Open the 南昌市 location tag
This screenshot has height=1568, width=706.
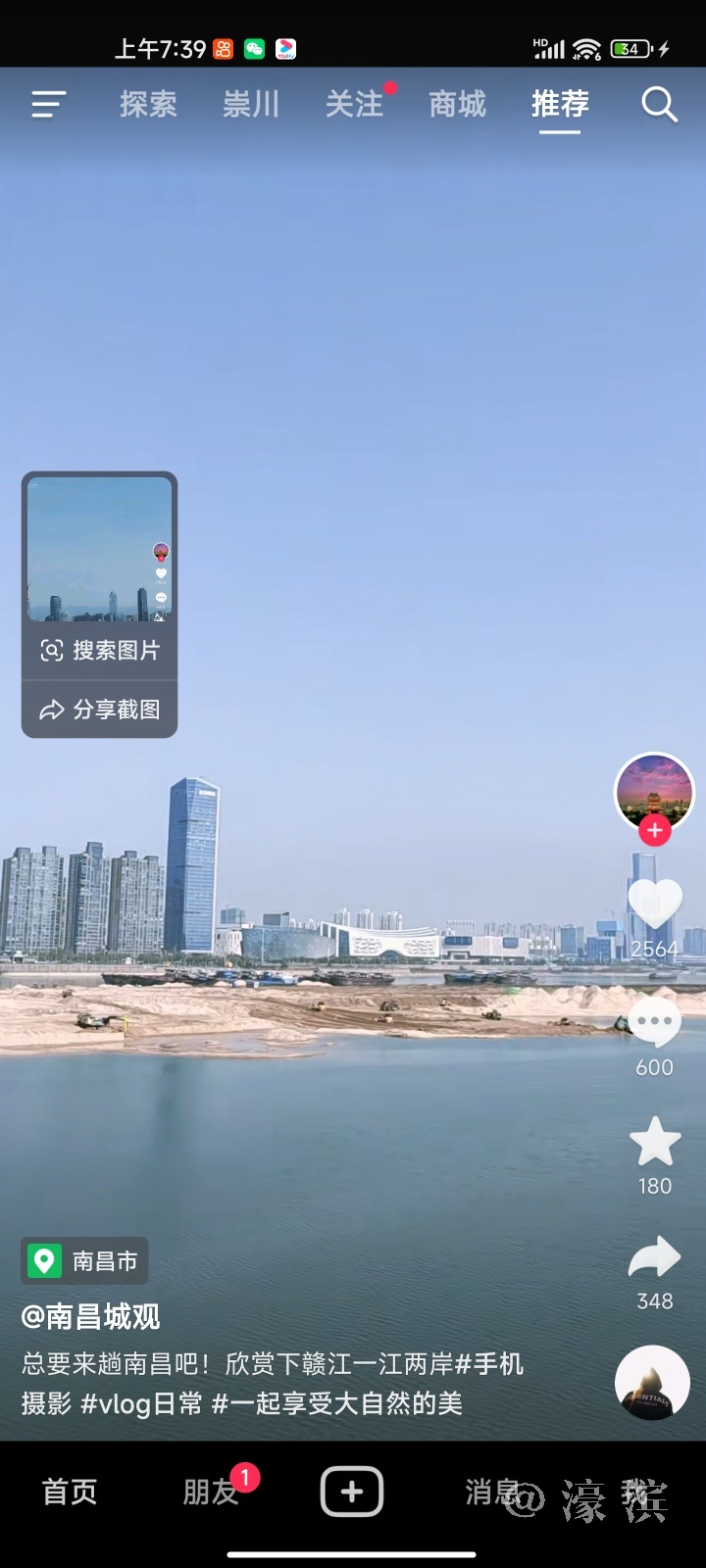(85, 1260)
